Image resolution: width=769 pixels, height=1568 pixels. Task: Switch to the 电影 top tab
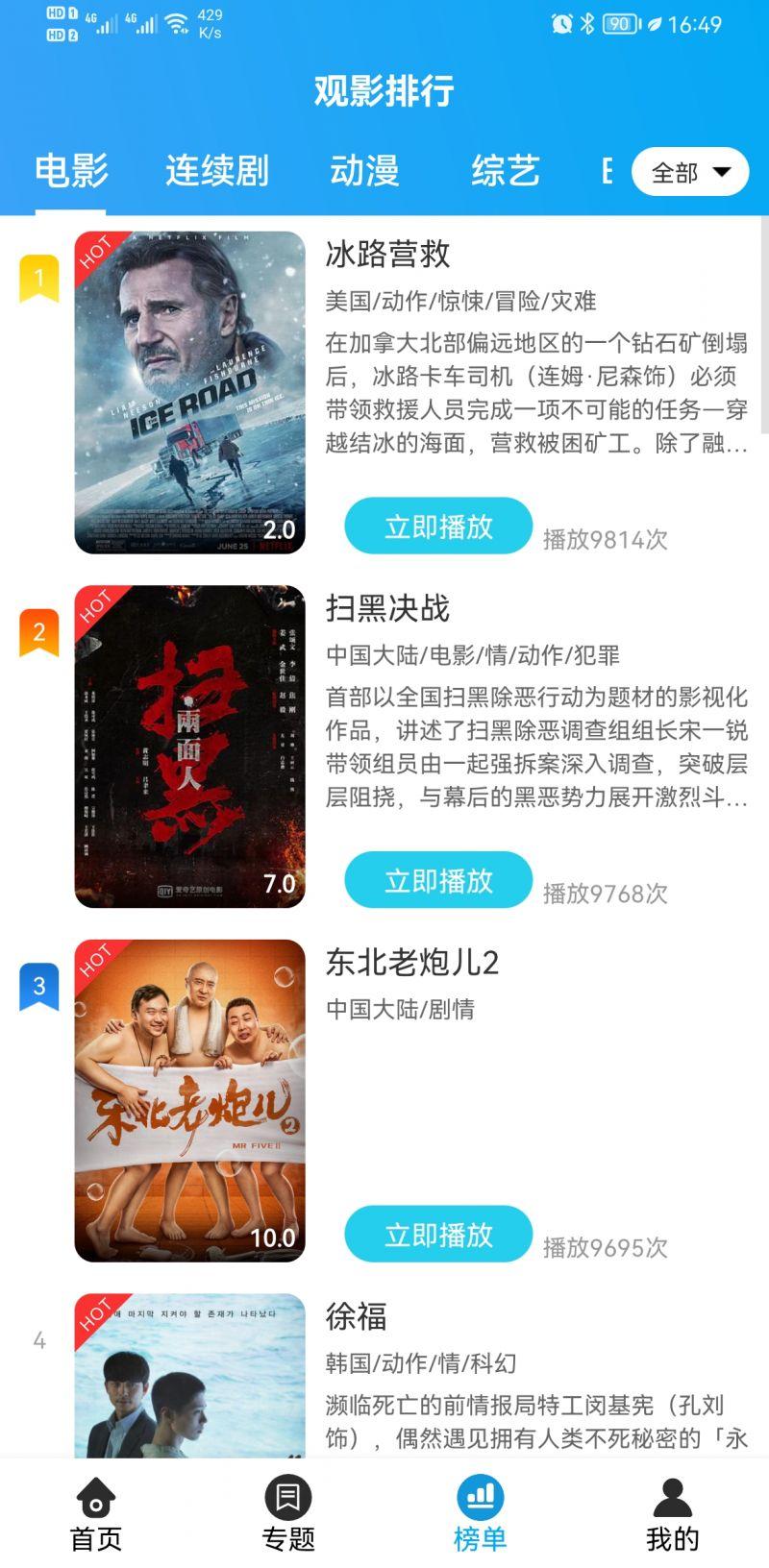pos(71,171)
